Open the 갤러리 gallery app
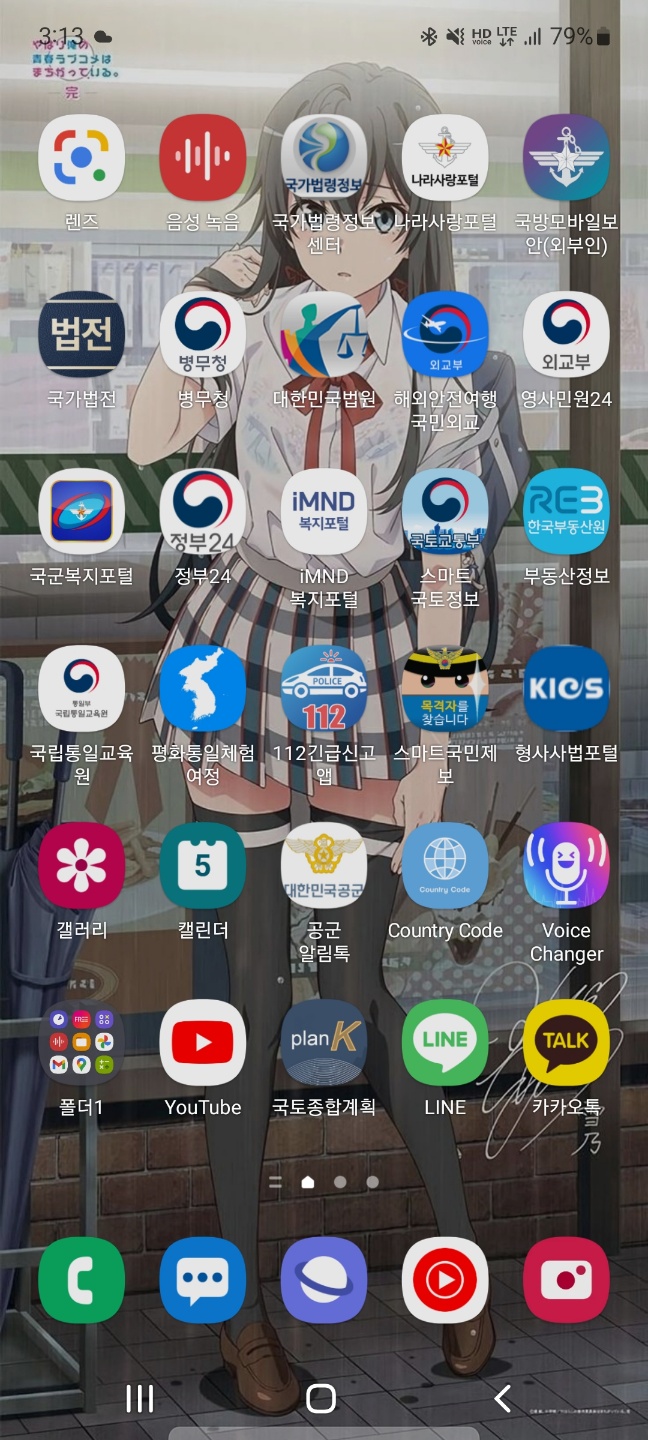The height and width of the screenshot is (1440, 648). 82,866
